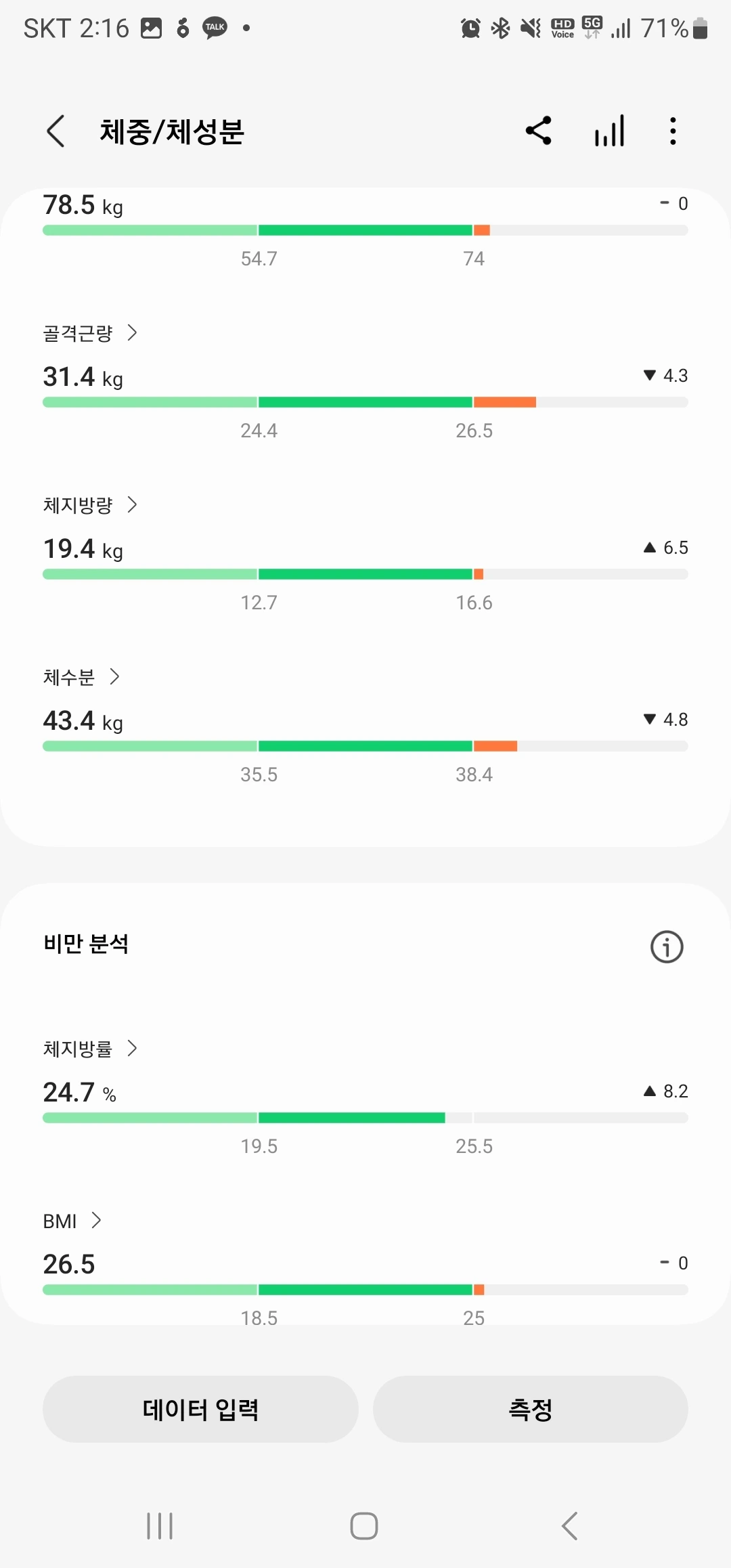Start a measurement with 측정

(530, 1409)
